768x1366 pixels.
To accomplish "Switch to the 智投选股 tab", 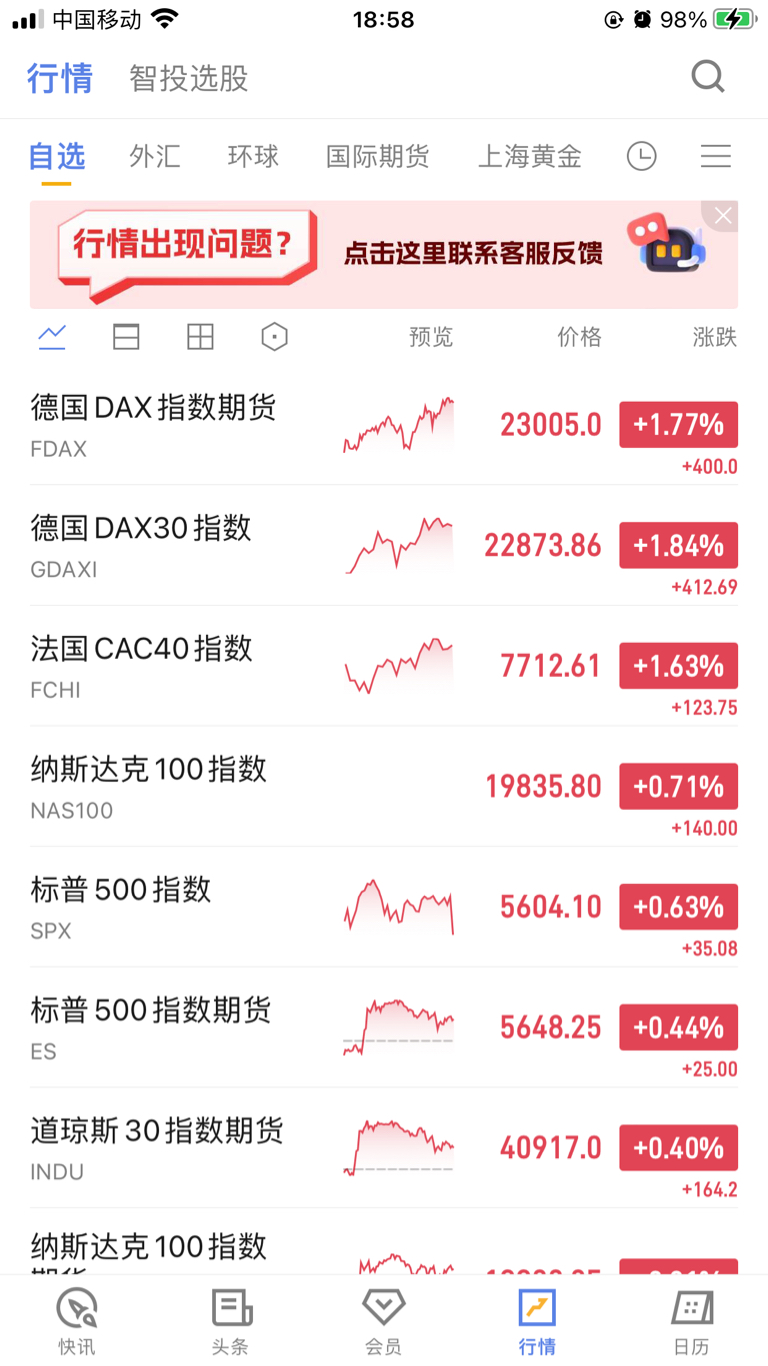I will click(x=189, y=78).
